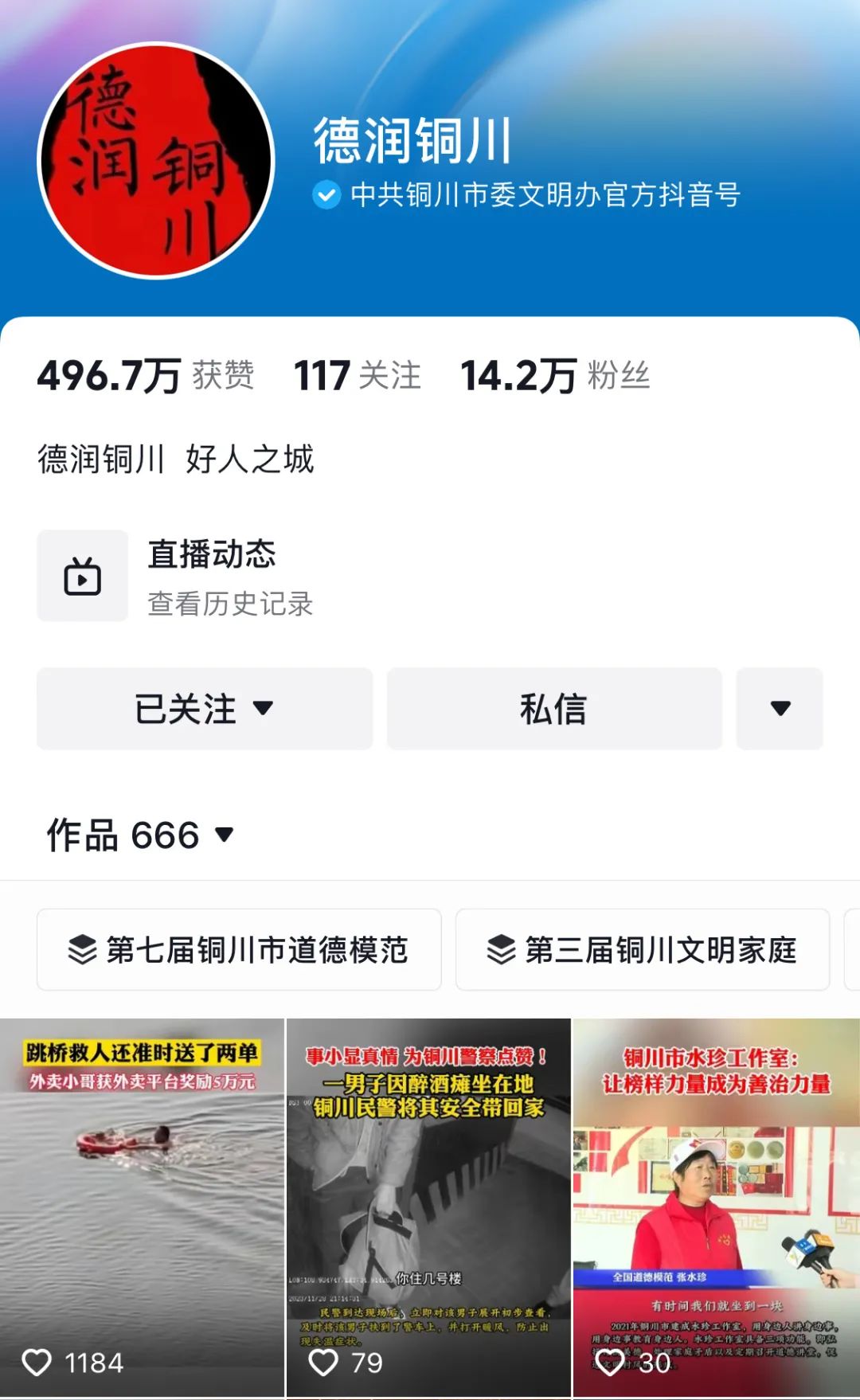The height and width of the screenshot is (1400, 860).
Task: Play the 铜川市水珍工作室 video
Action: tap(716, 1206)
